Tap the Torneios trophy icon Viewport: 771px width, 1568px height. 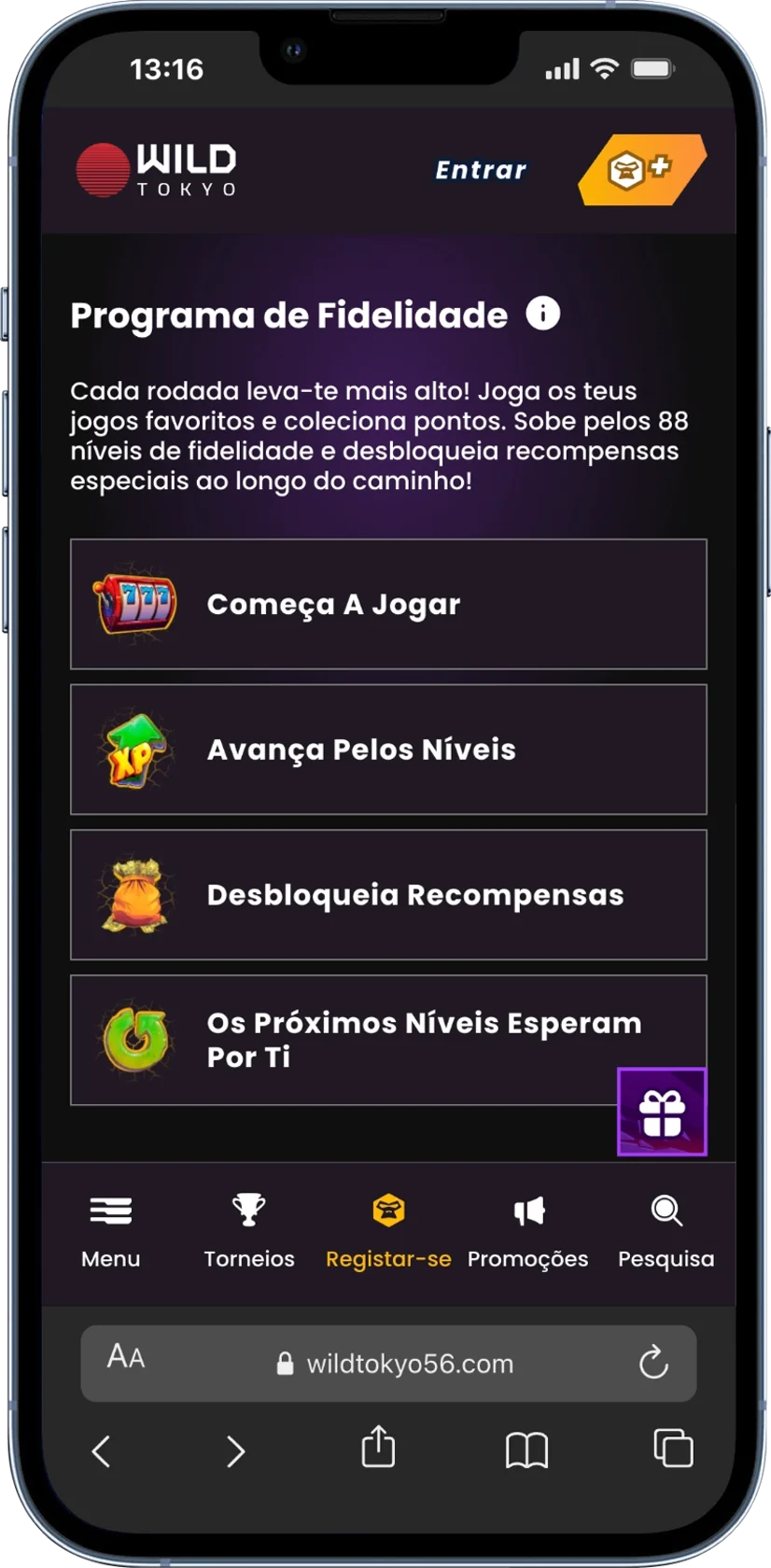click(249, 1211)
